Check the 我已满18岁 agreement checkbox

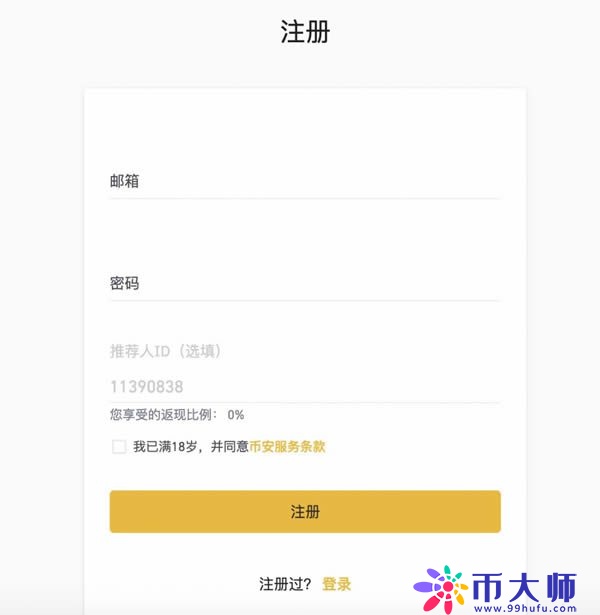[119, 447]
